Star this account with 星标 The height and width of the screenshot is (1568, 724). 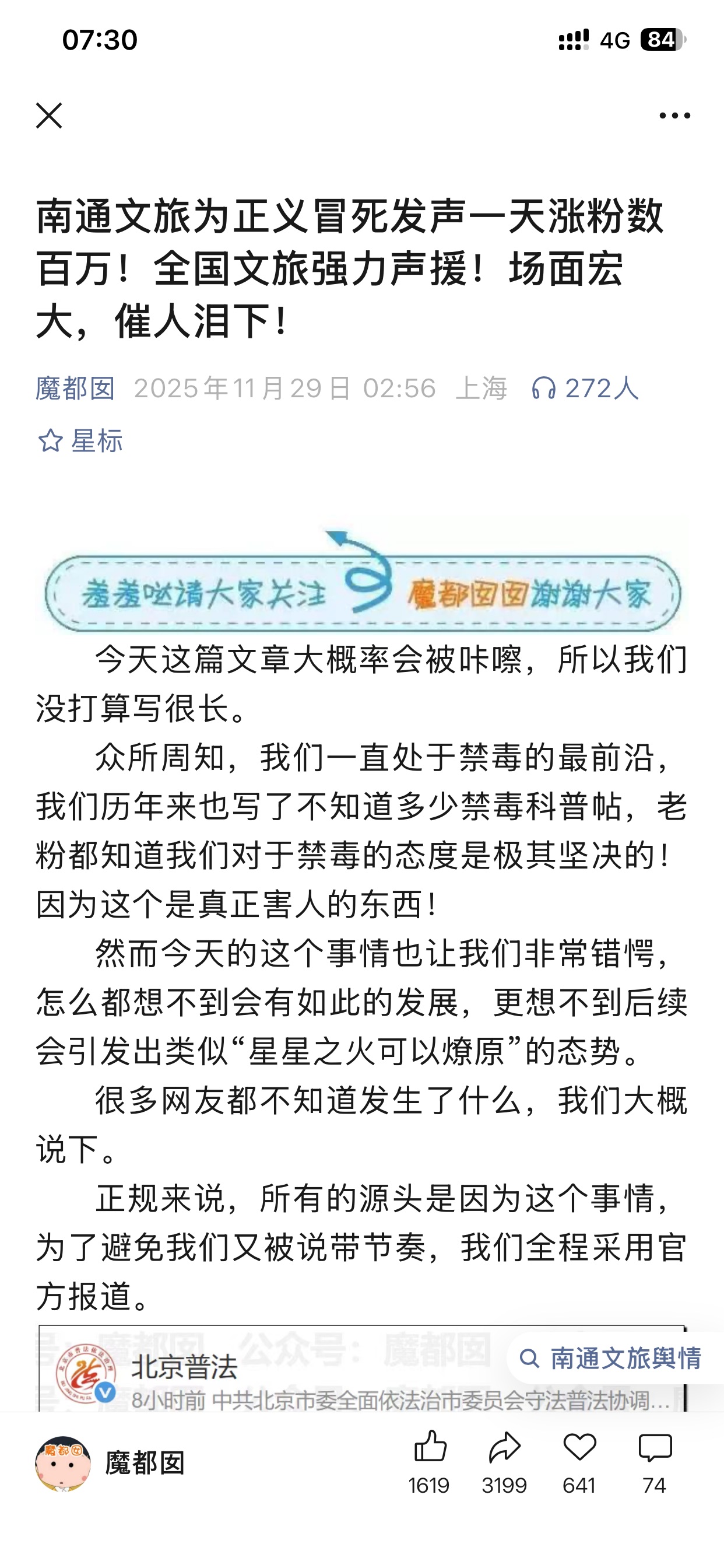coord(80,440)
